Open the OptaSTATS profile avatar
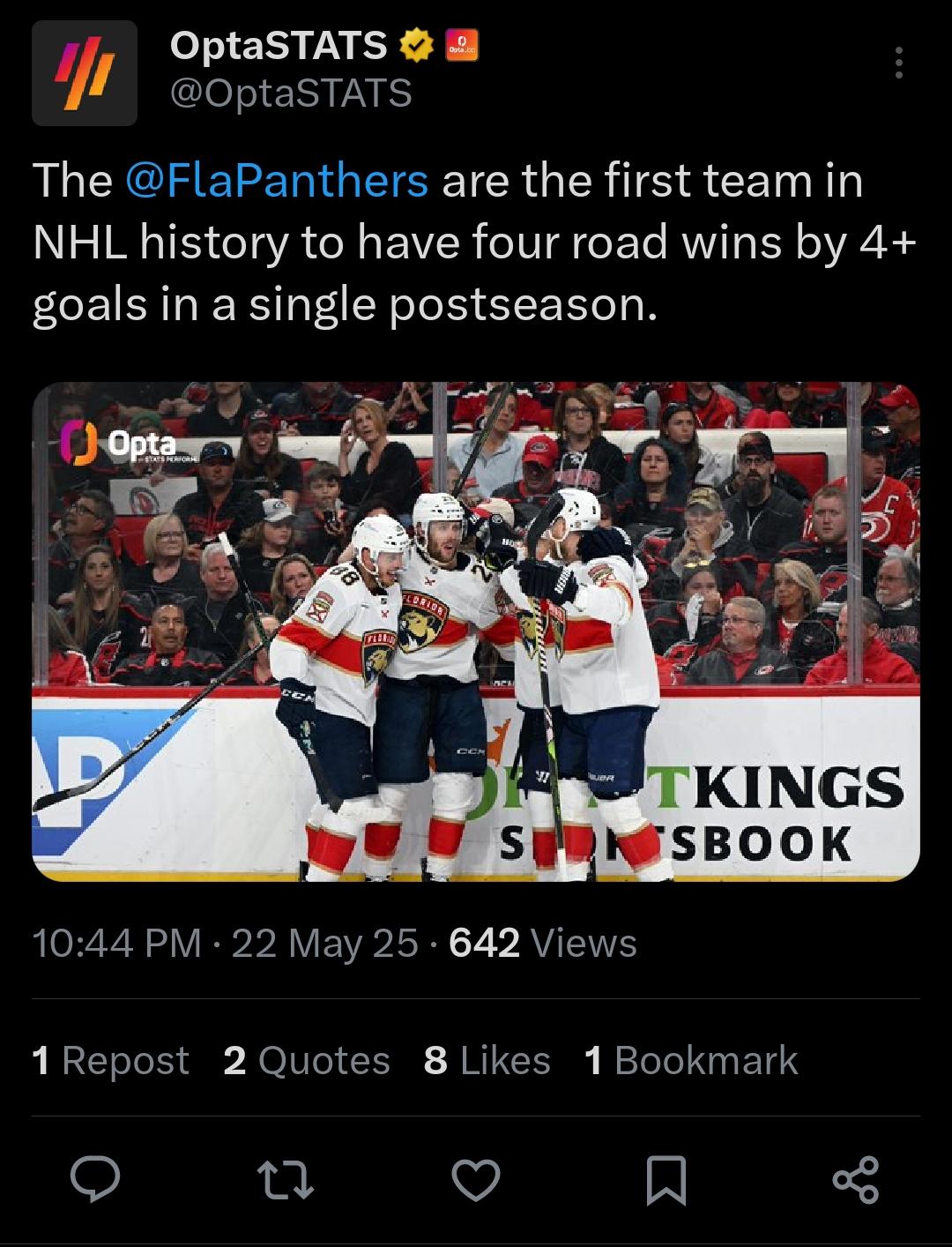 click(x=85, y=73)
